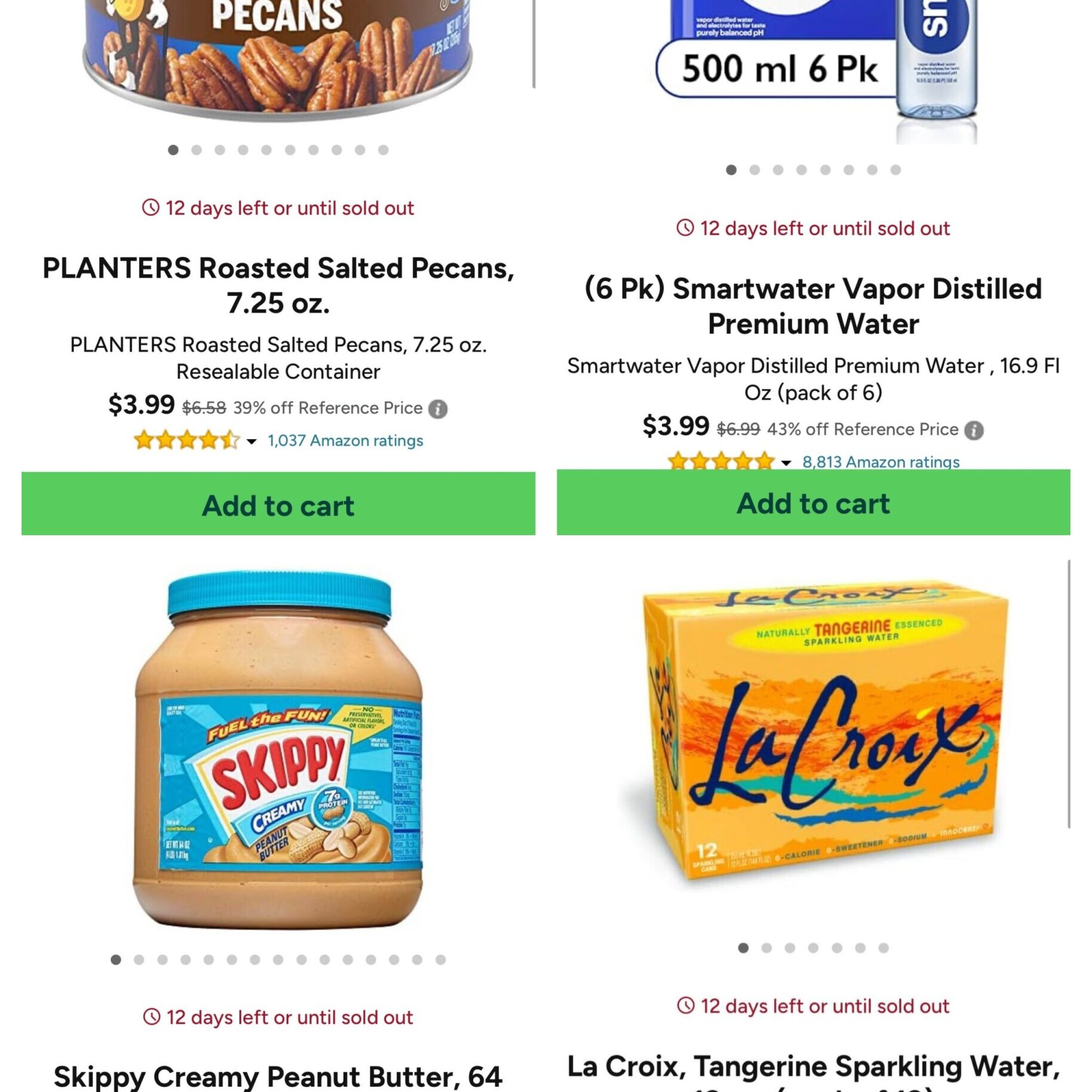Open Skippy Creamy Peanut Butter title
This screenshot has height=1092, width=1092.
click(x=278, y=1075)
